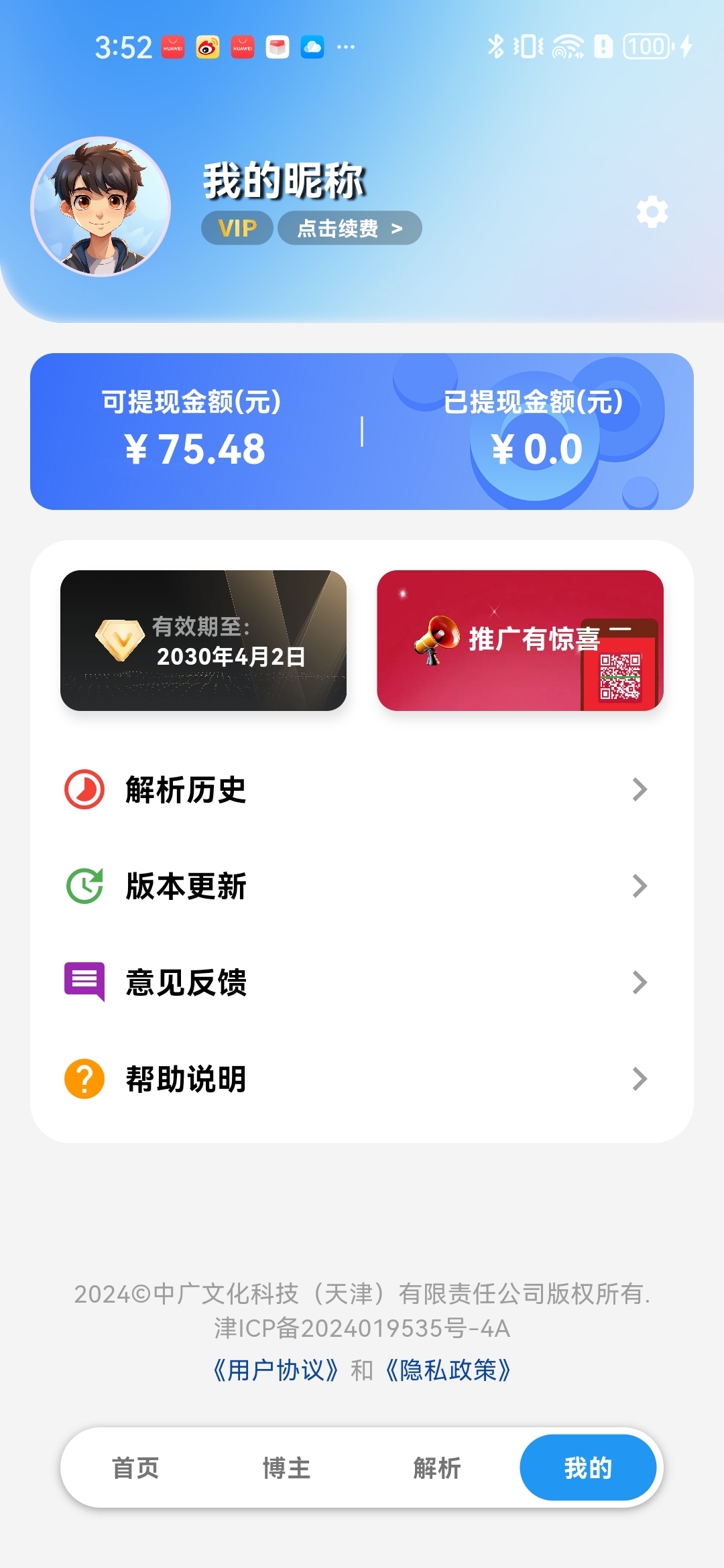Open the settings gear icon
724x1568 pixels.
pyautogui.click(x=652, y=212)
